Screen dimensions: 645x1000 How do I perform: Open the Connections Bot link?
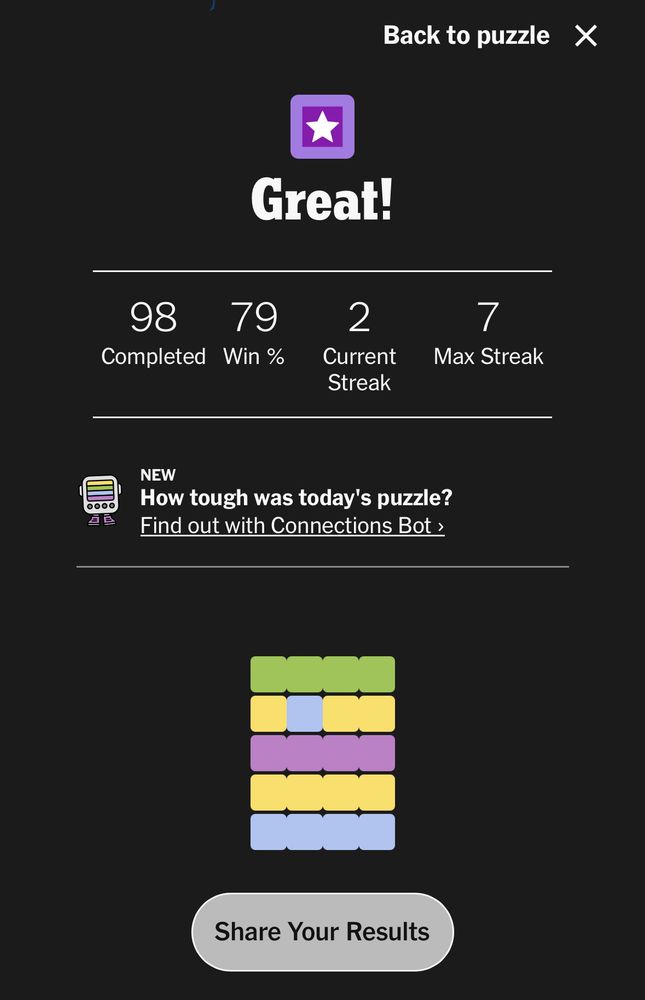coord(292,526)
